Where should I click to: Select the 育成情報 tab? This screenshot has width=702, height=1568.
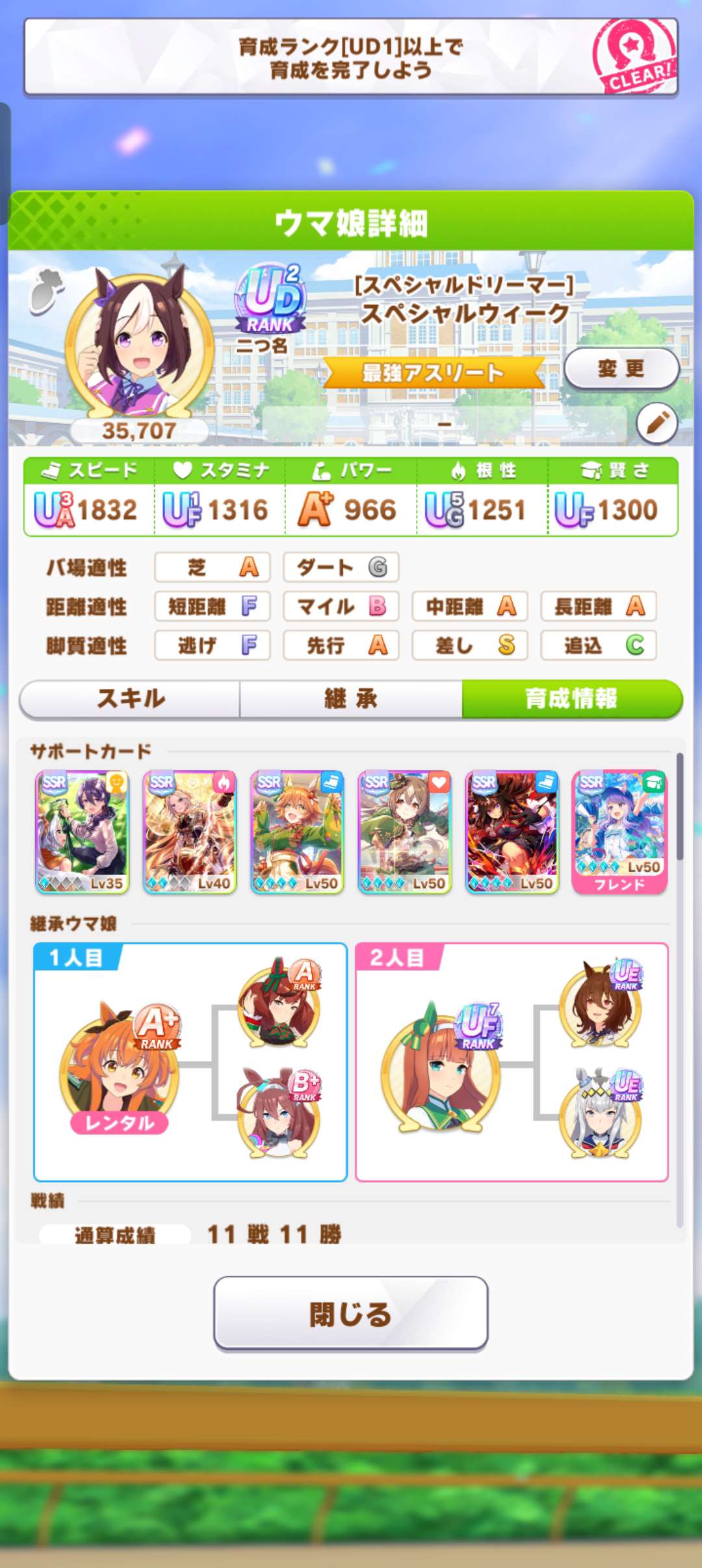click(572, 699)
